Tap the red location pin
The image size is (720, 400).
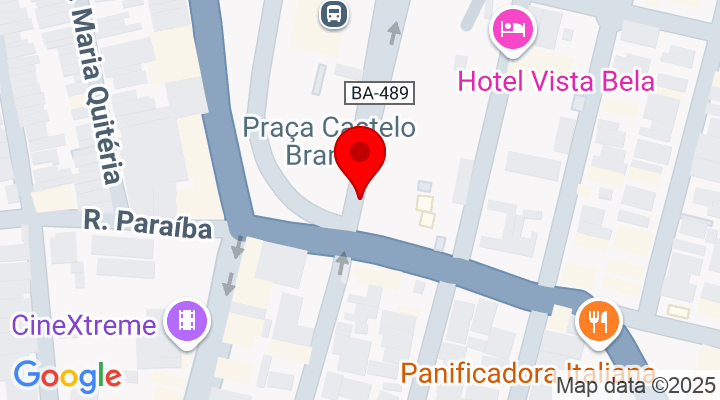(360, 158)
